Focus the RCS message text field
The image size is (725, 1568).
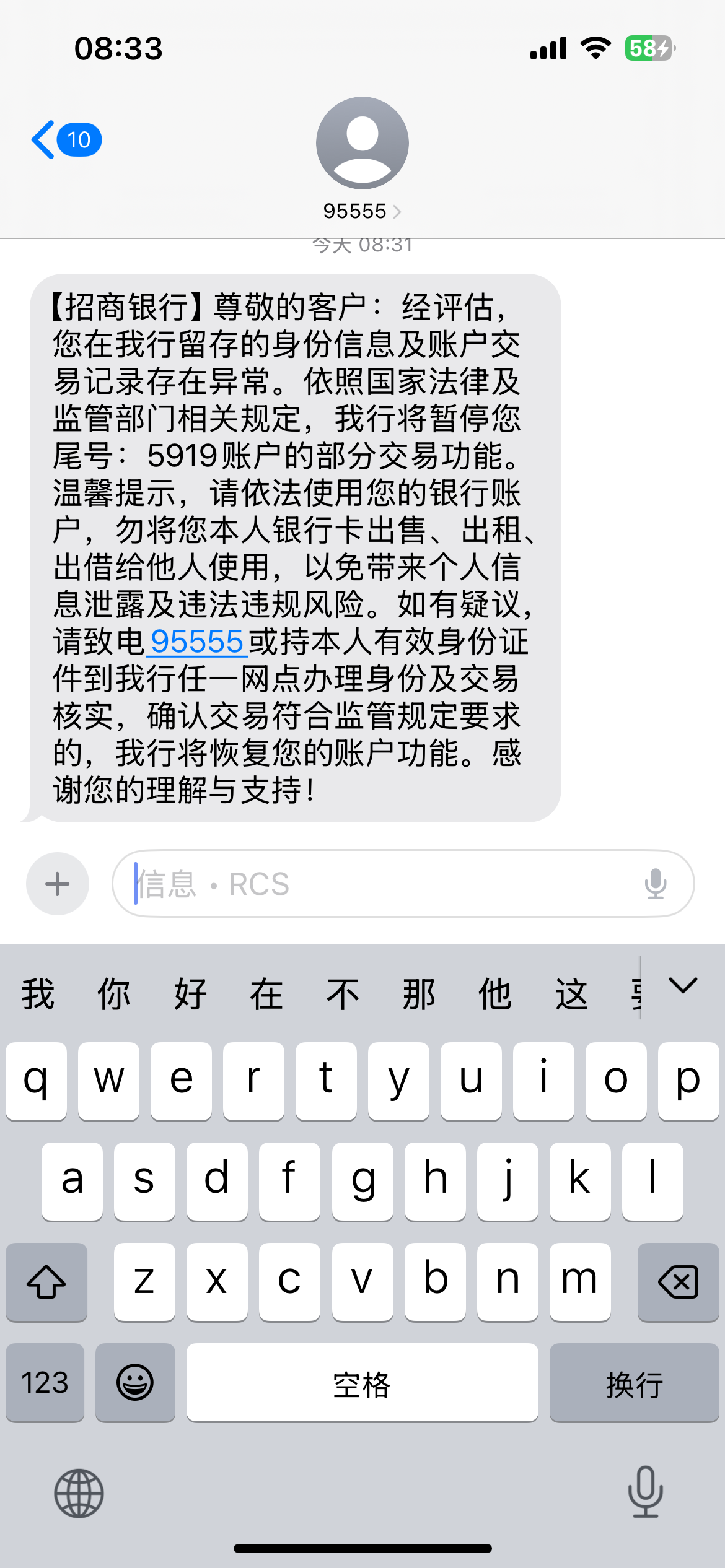384,884
